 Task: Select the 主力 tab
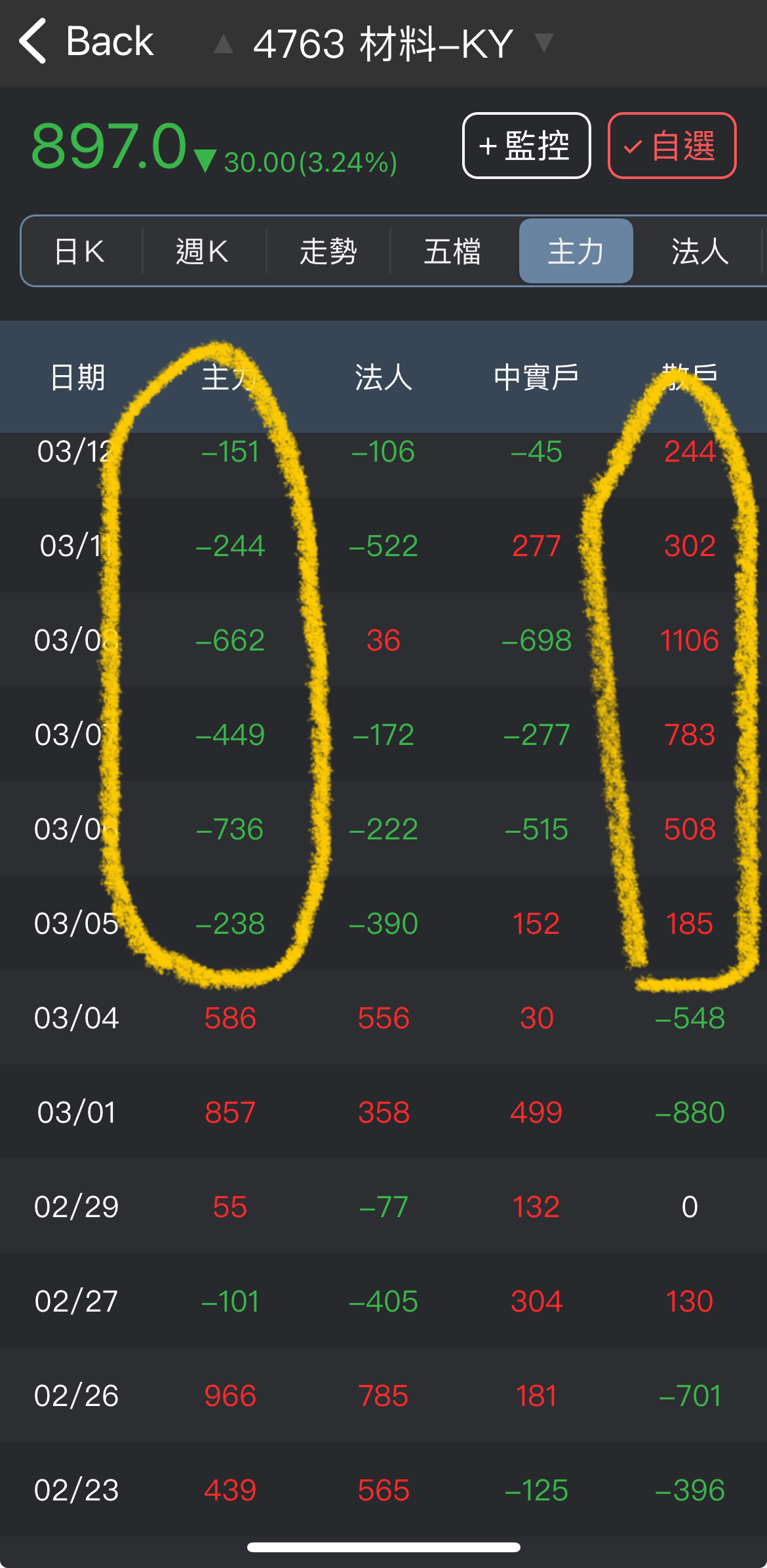576,251
